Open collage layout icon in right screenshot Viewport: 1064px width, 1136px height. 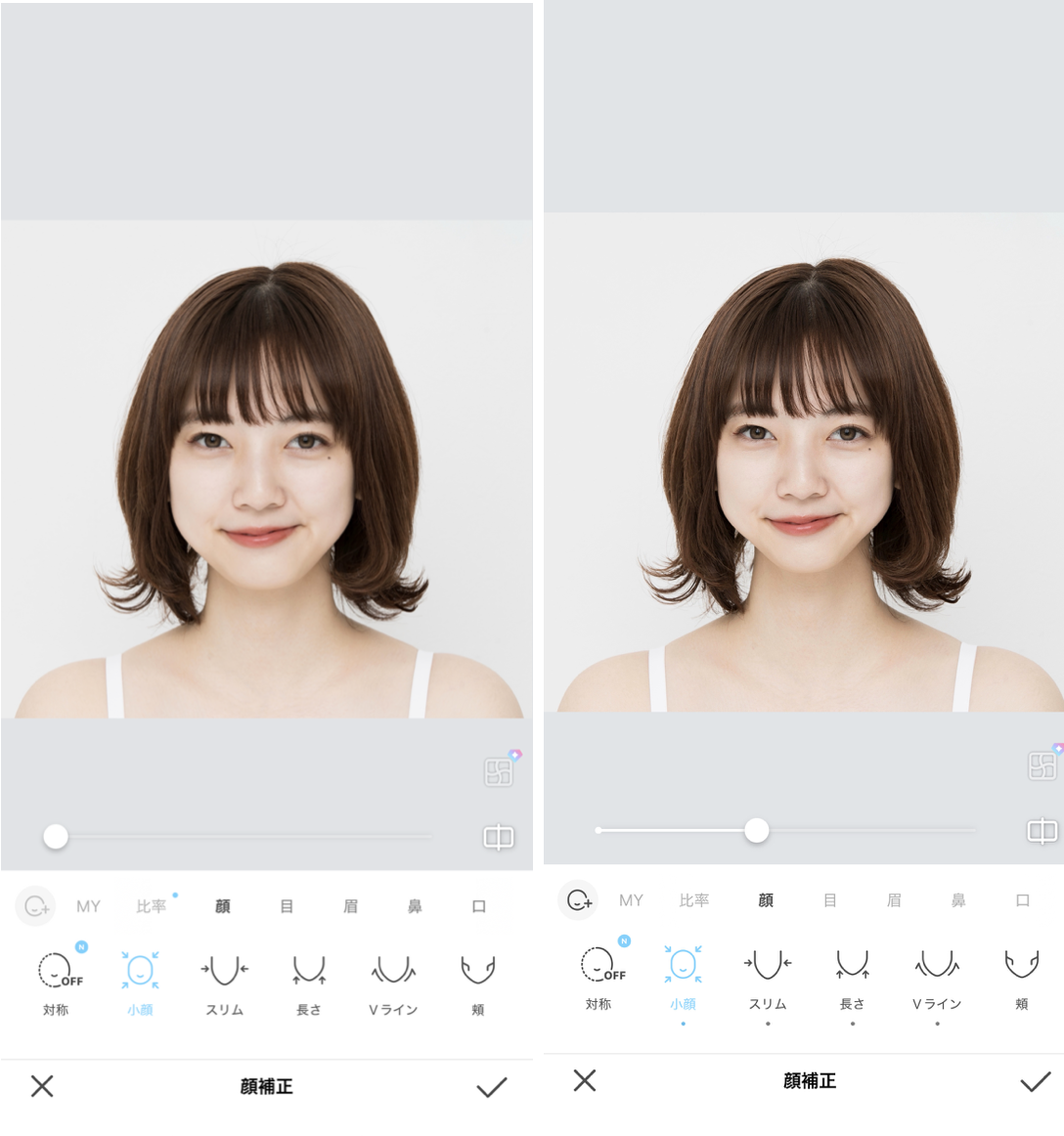(x=1042, y=765)
